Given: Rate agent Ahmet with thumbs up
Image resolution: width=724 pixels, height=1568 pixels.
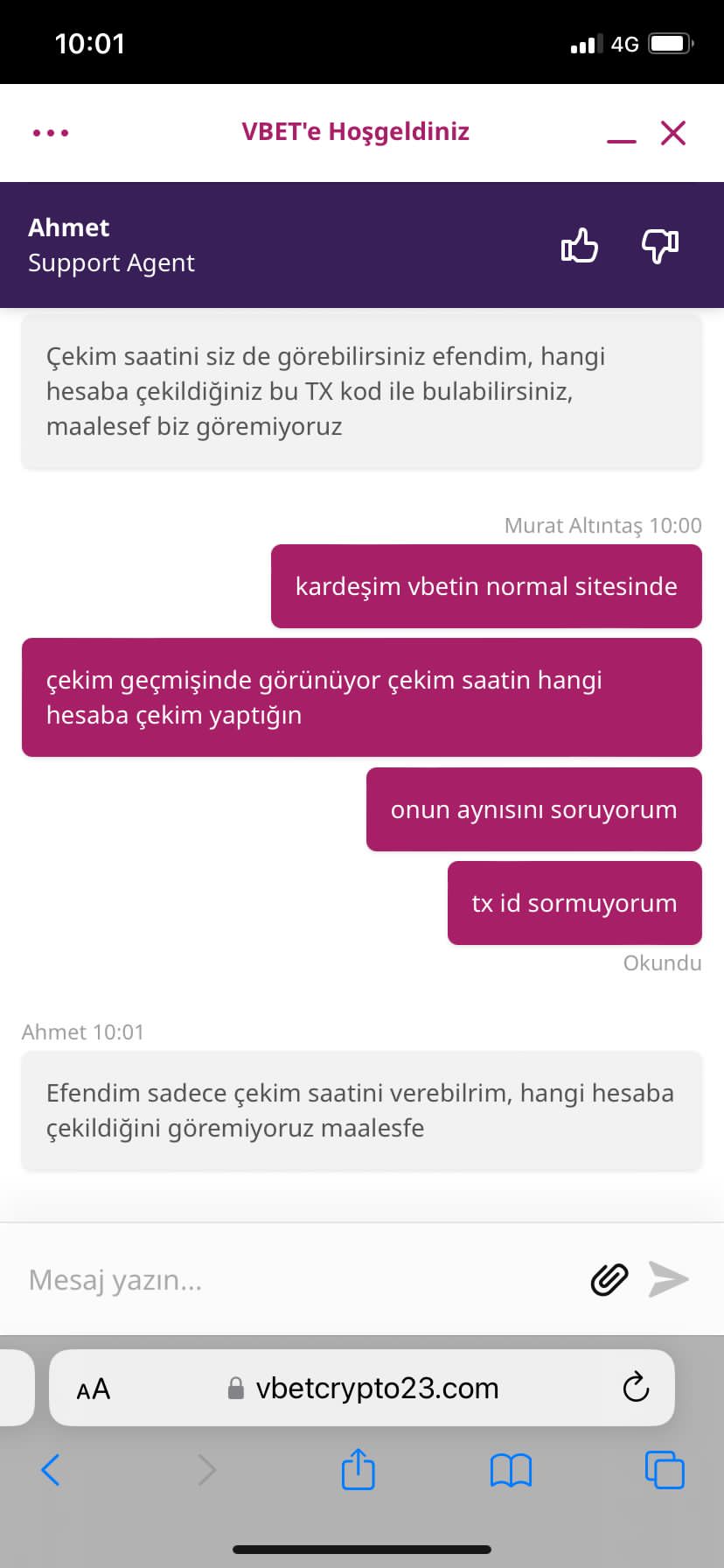Looking at the screenshot, I should point(580,245).
